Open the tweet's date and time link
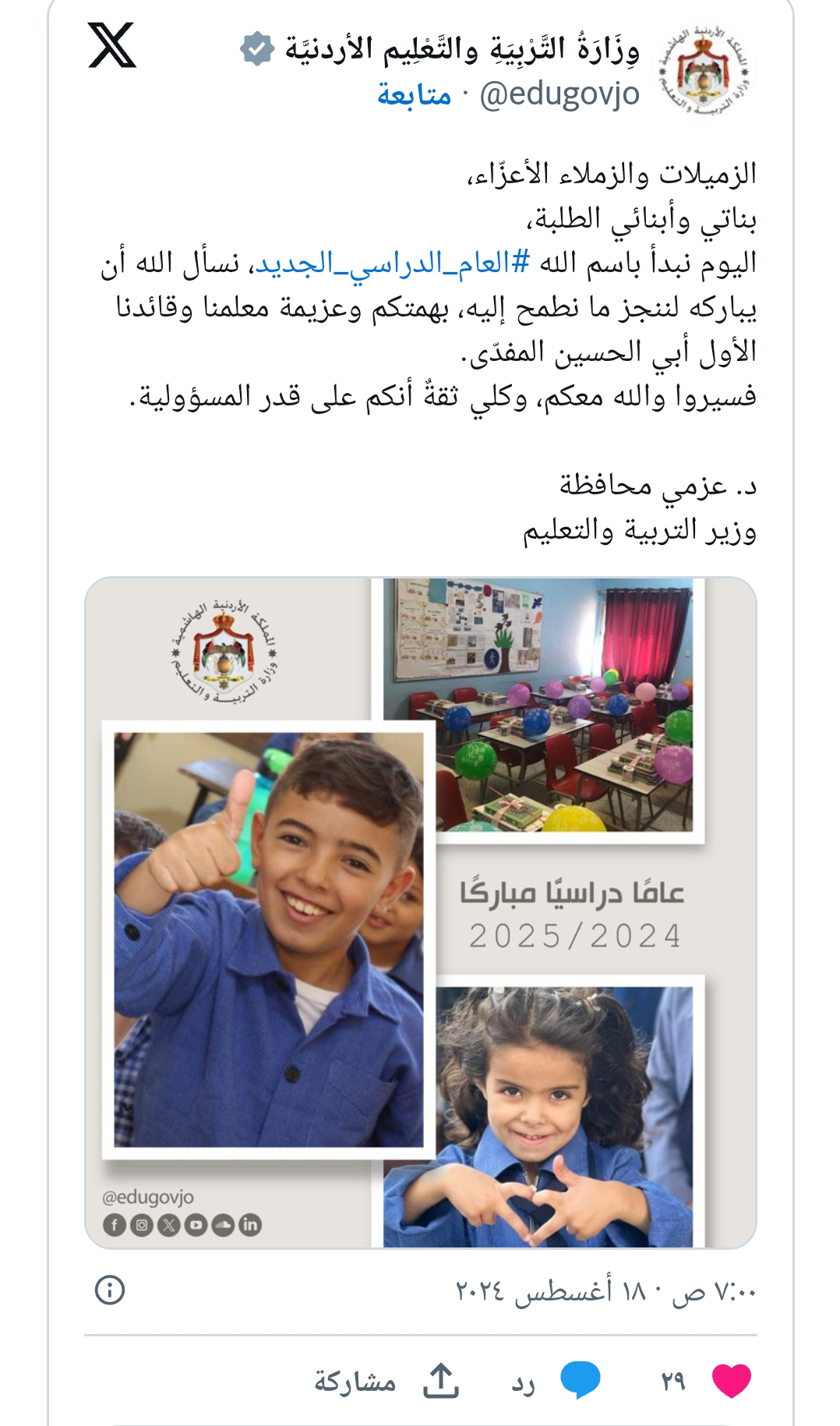840x1426 pixels. click(605, 1292)
